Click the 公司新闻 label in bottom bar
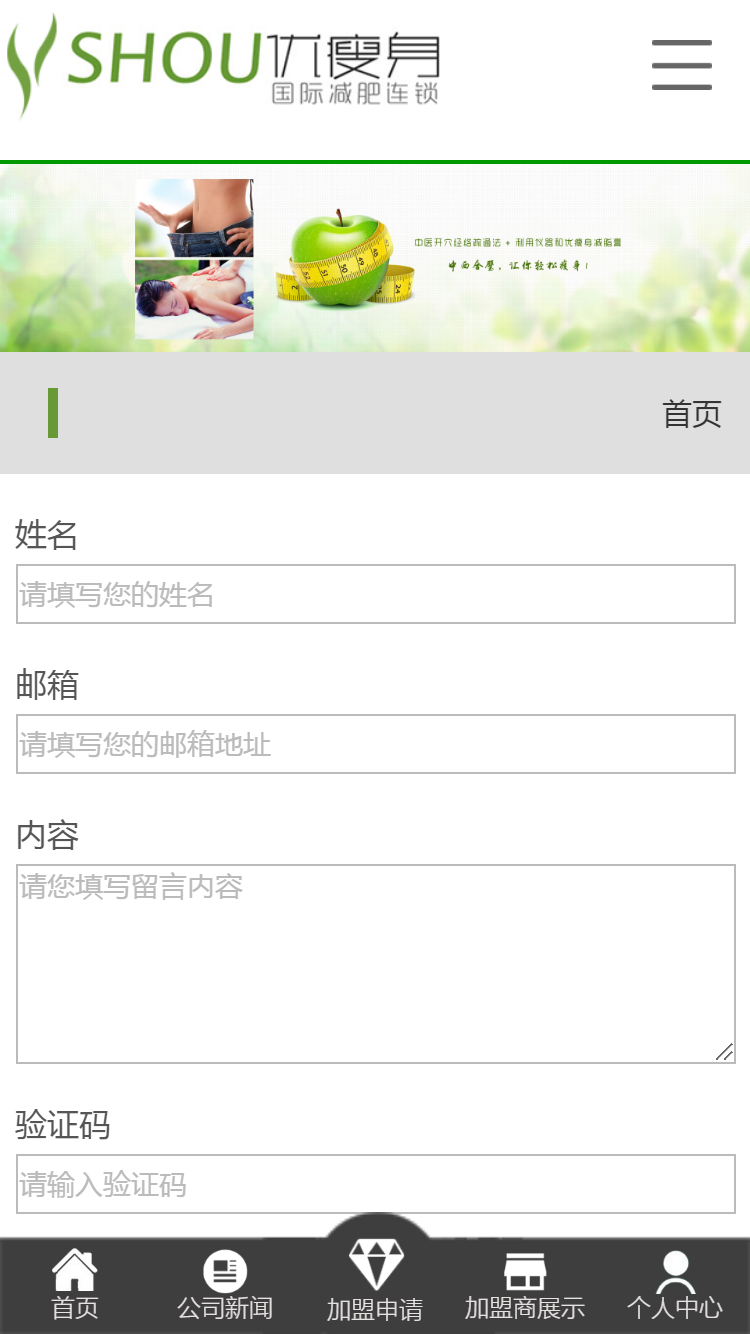Image resolution: width=750 pixels, height=1334 pixels. (224, 1306)
